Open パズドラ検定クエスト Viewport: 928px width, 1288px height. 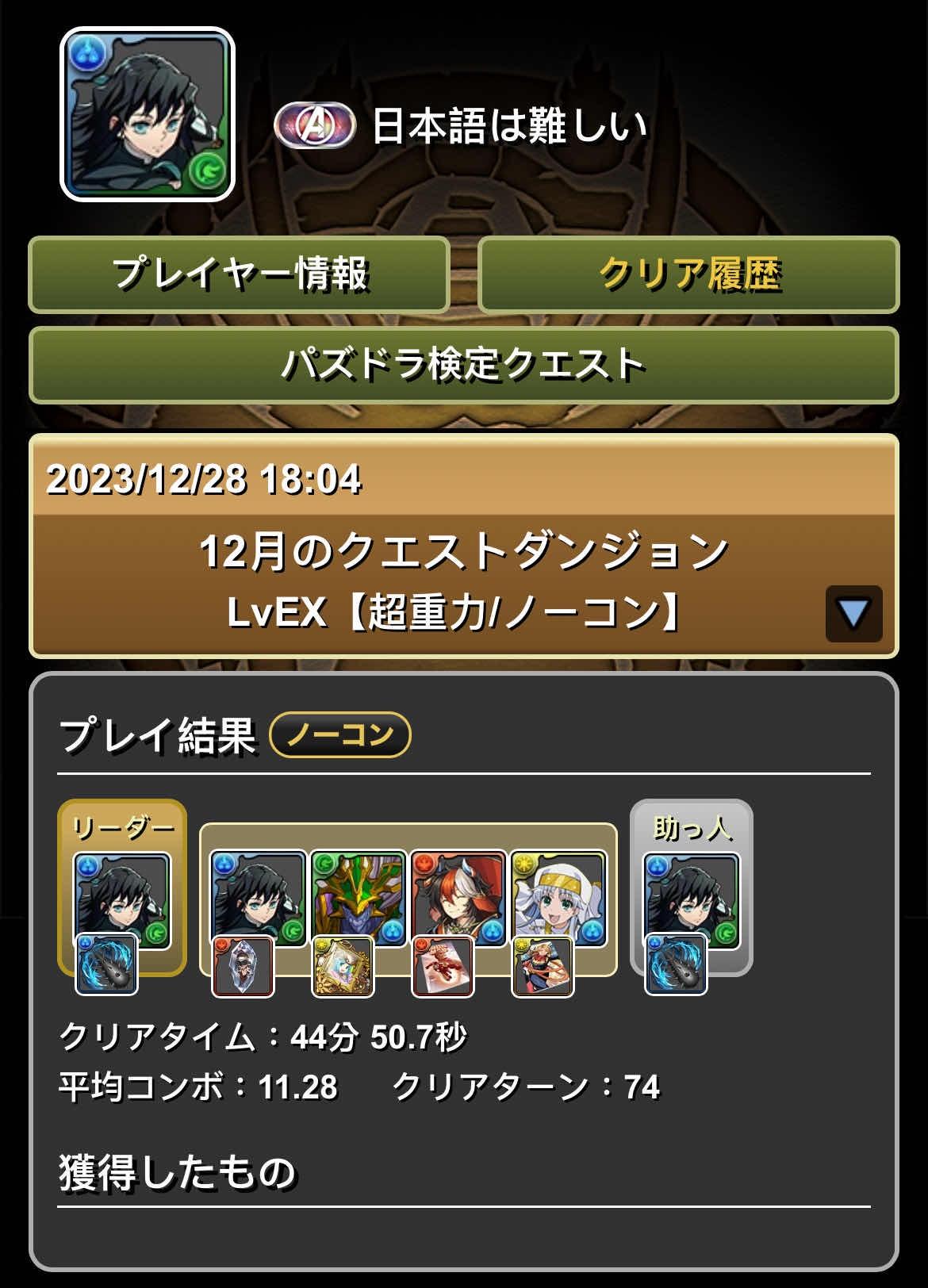tap(464, 365)
